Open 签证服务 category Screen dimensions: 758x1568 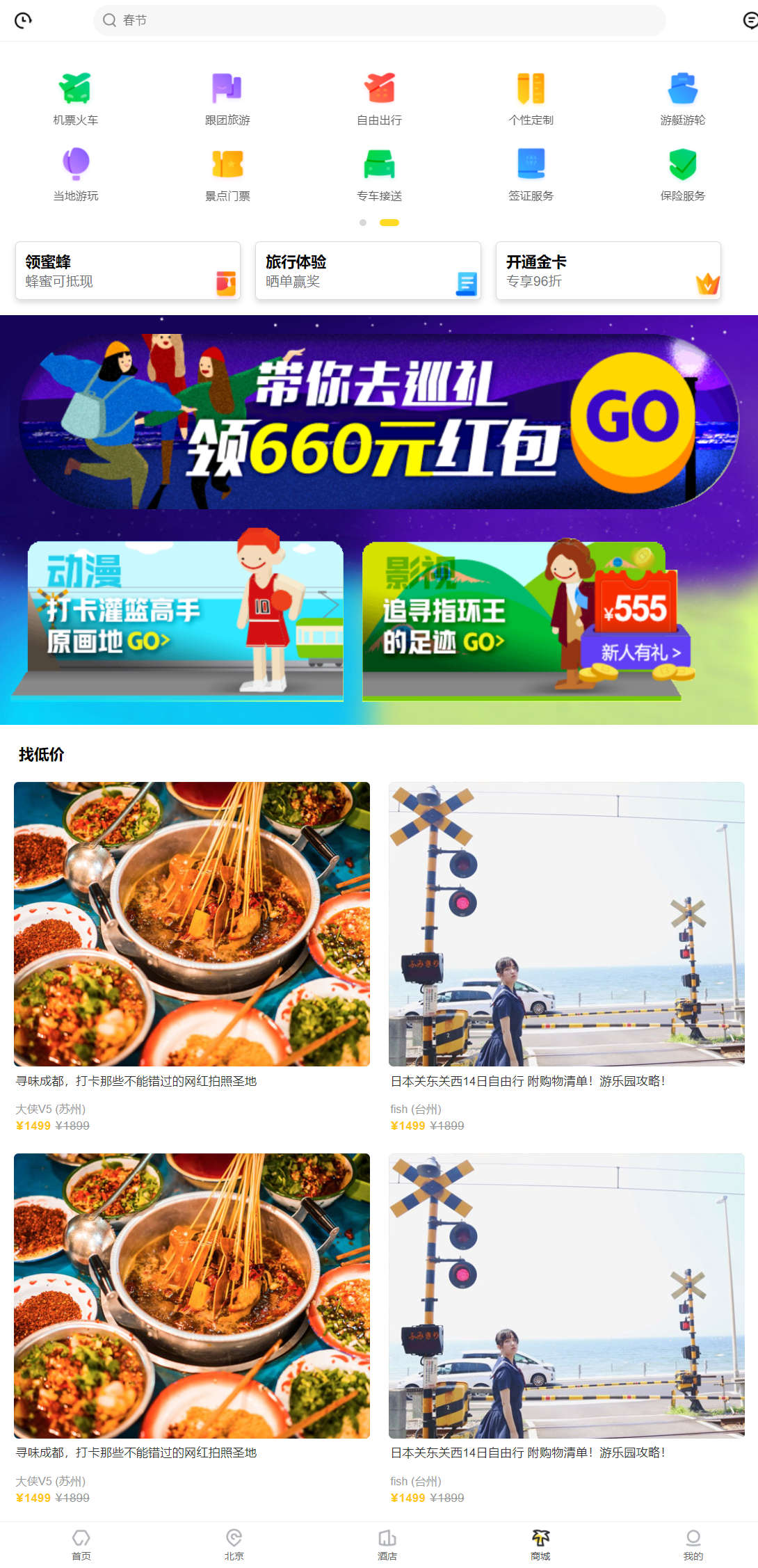[531, 174]
